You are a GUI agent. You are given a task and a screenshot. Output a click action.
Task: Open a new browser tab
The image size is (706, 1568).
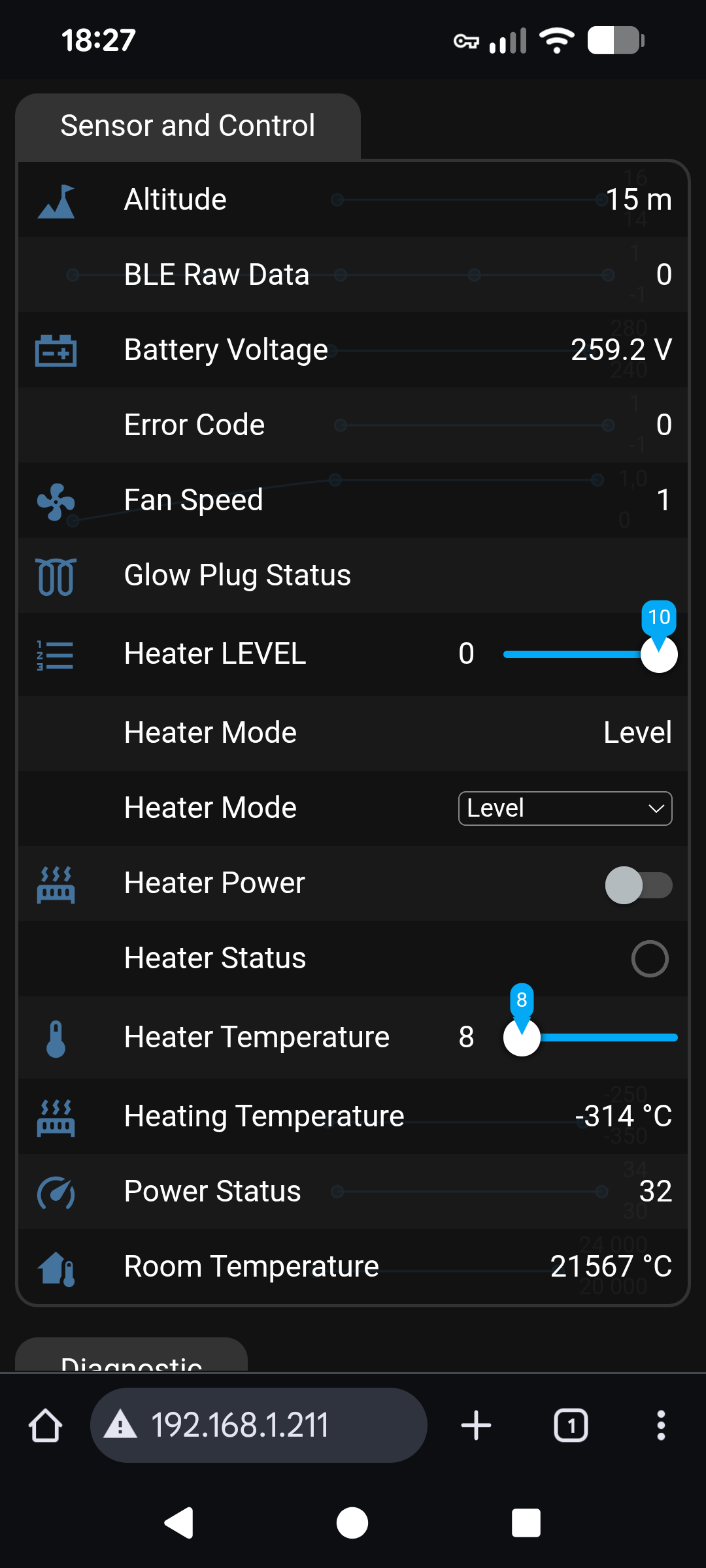point(476,1425)
